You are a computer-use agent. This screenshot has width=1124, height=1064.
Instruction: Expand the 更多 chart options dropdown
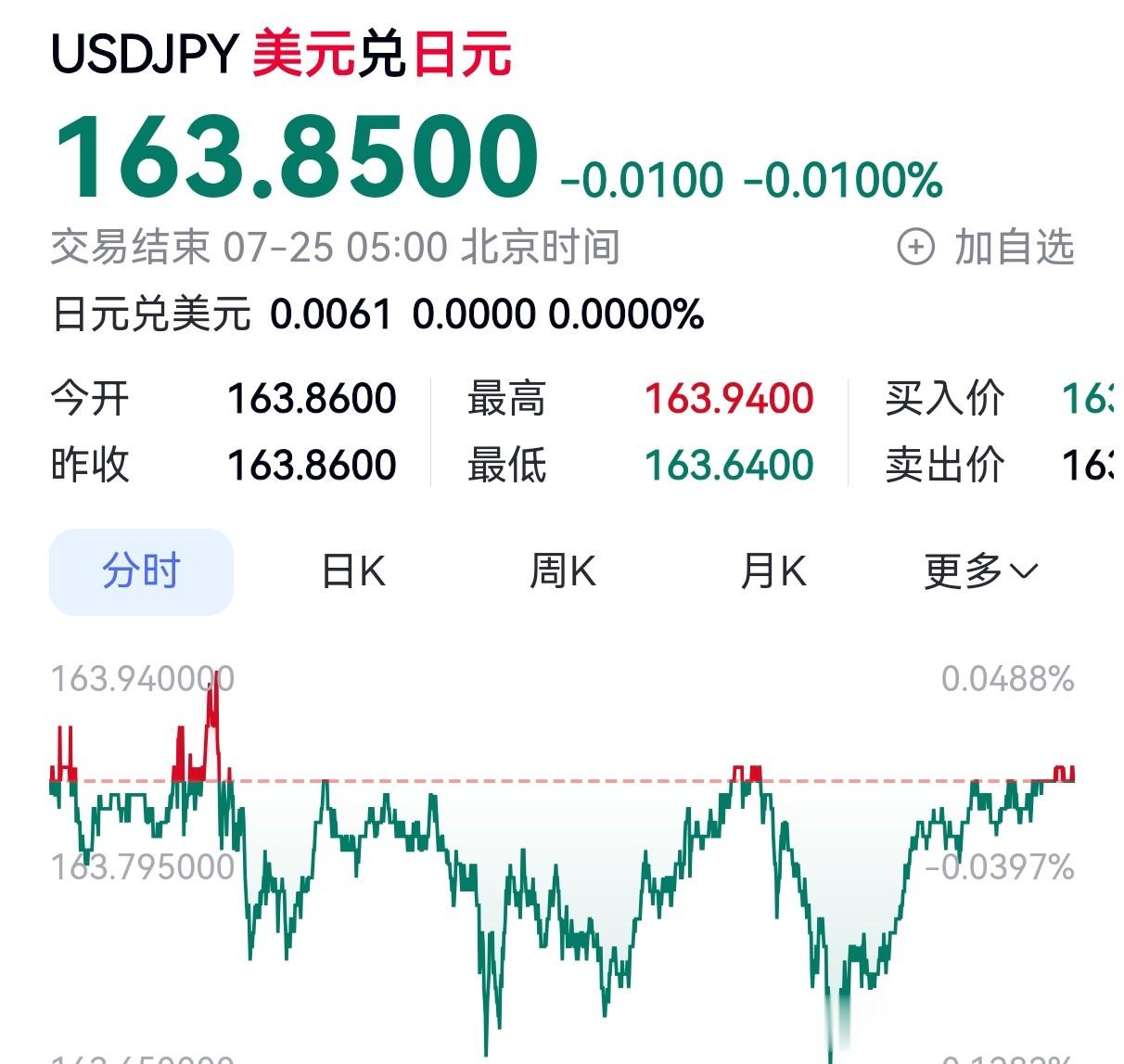pyautogui.click(x=981, y=571)
